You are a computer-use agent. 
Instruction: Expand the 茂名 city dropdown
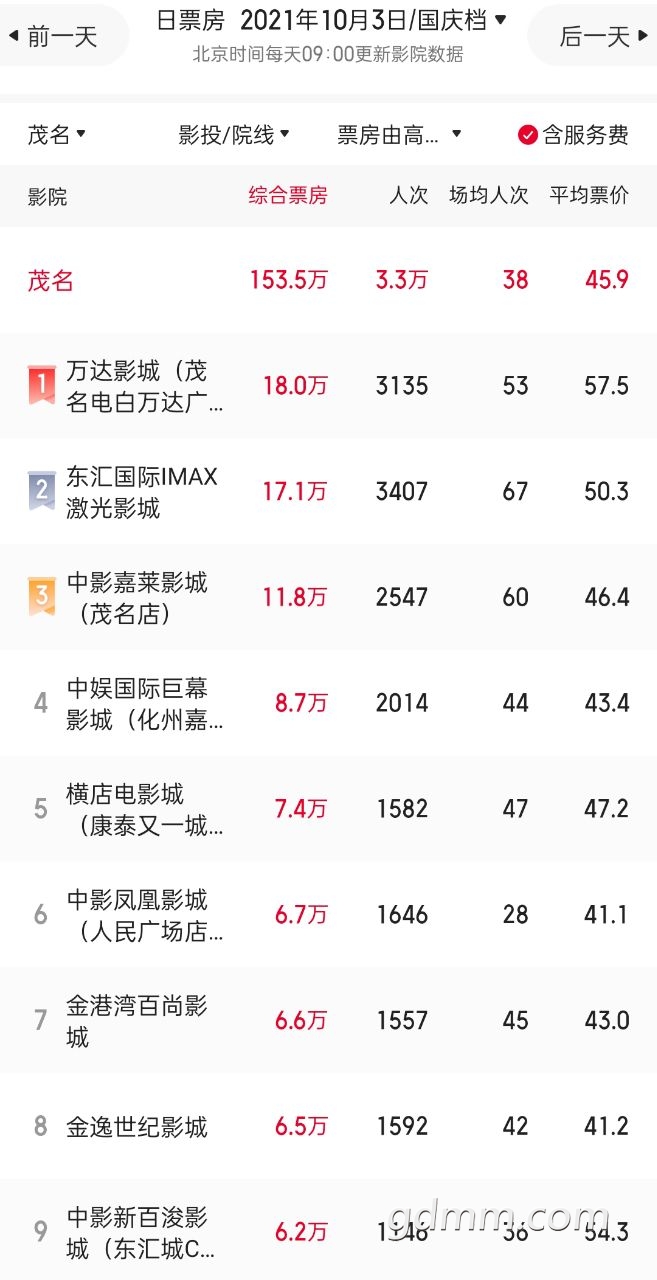57,134
